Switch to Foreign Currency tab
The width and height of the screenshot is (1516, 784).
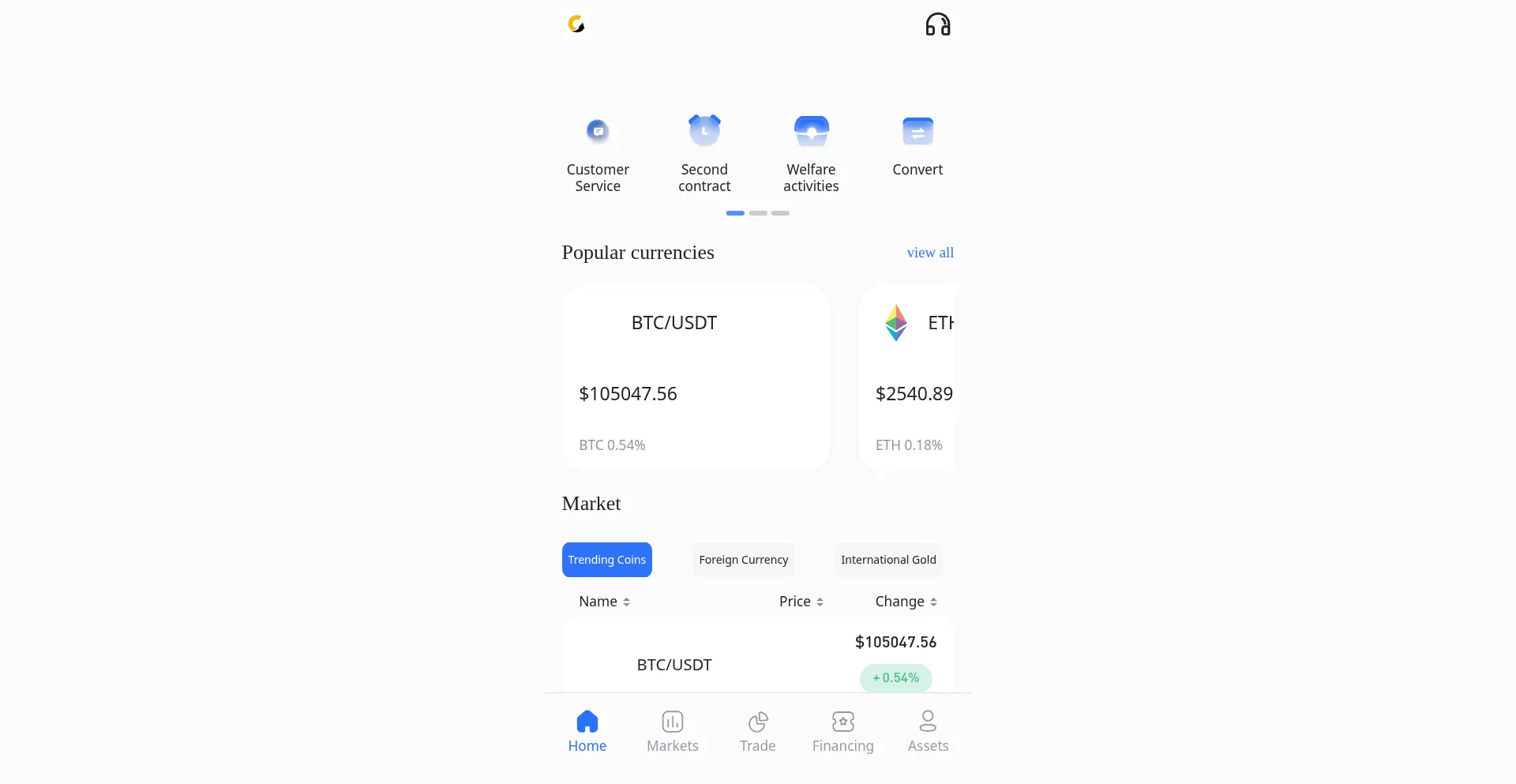743,560
